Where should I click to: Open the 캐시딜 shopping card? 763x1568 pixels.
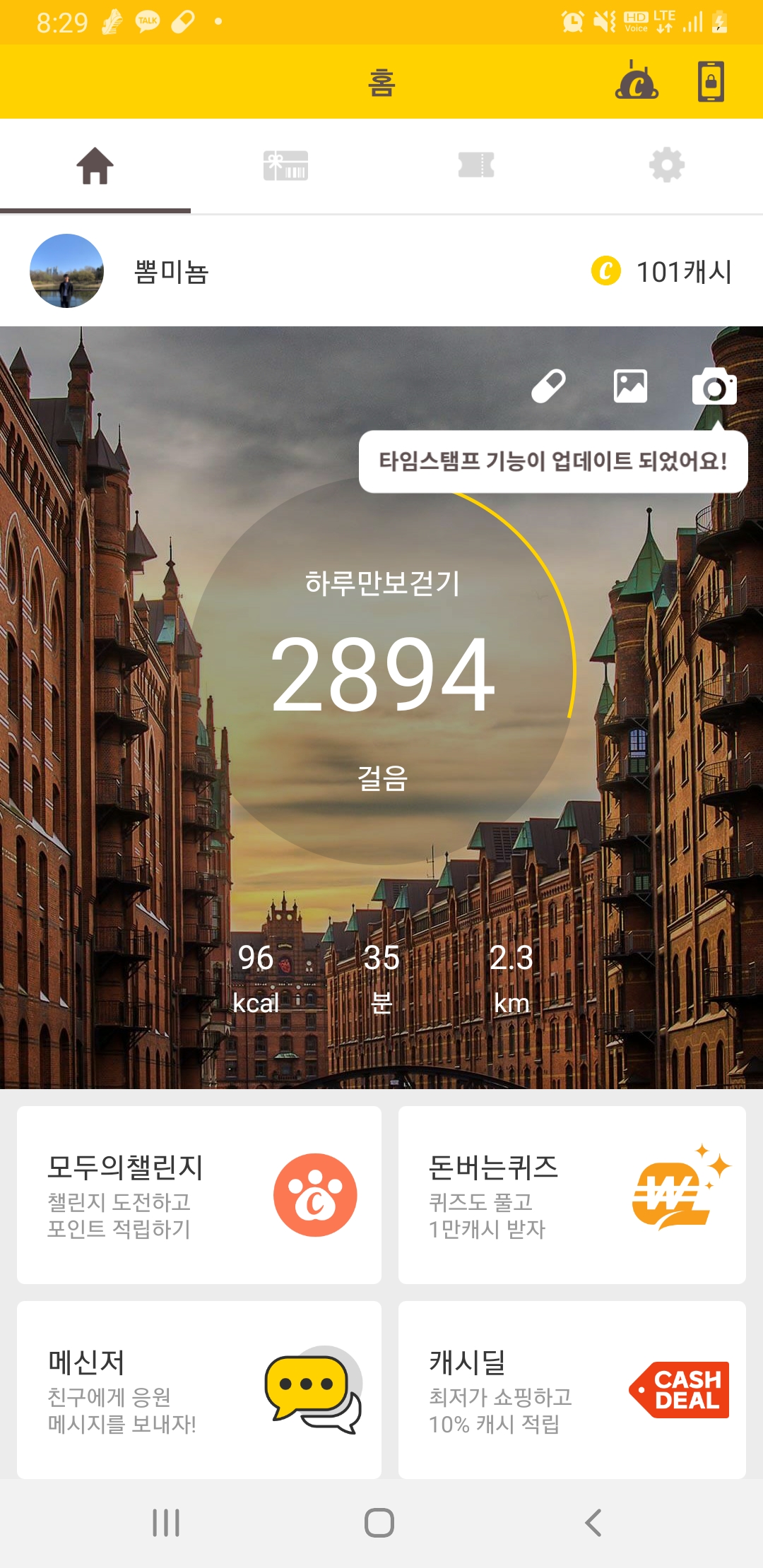(572, 1389)
